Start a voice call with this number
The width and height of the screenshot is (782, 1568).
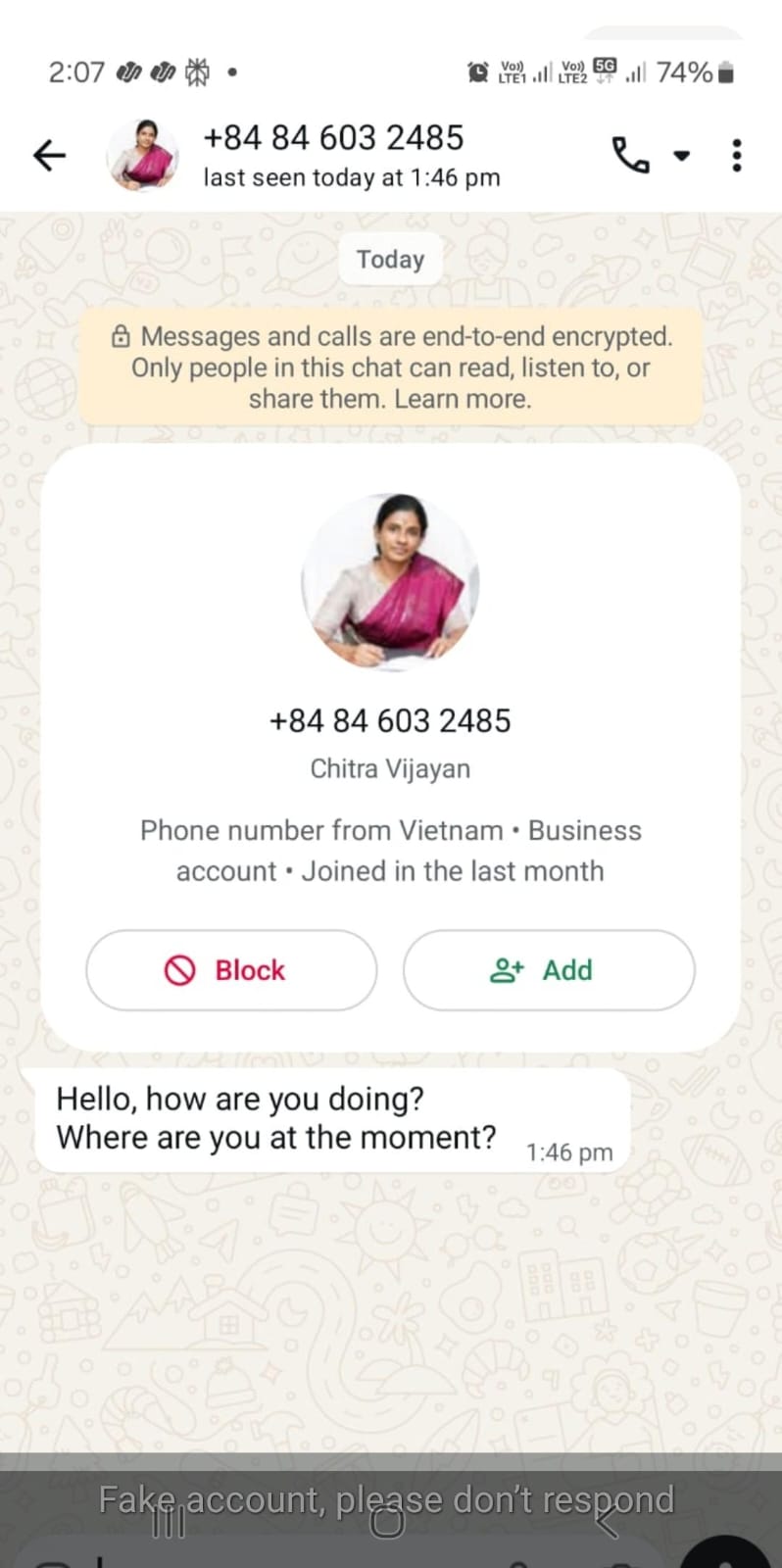click(630, 155)
